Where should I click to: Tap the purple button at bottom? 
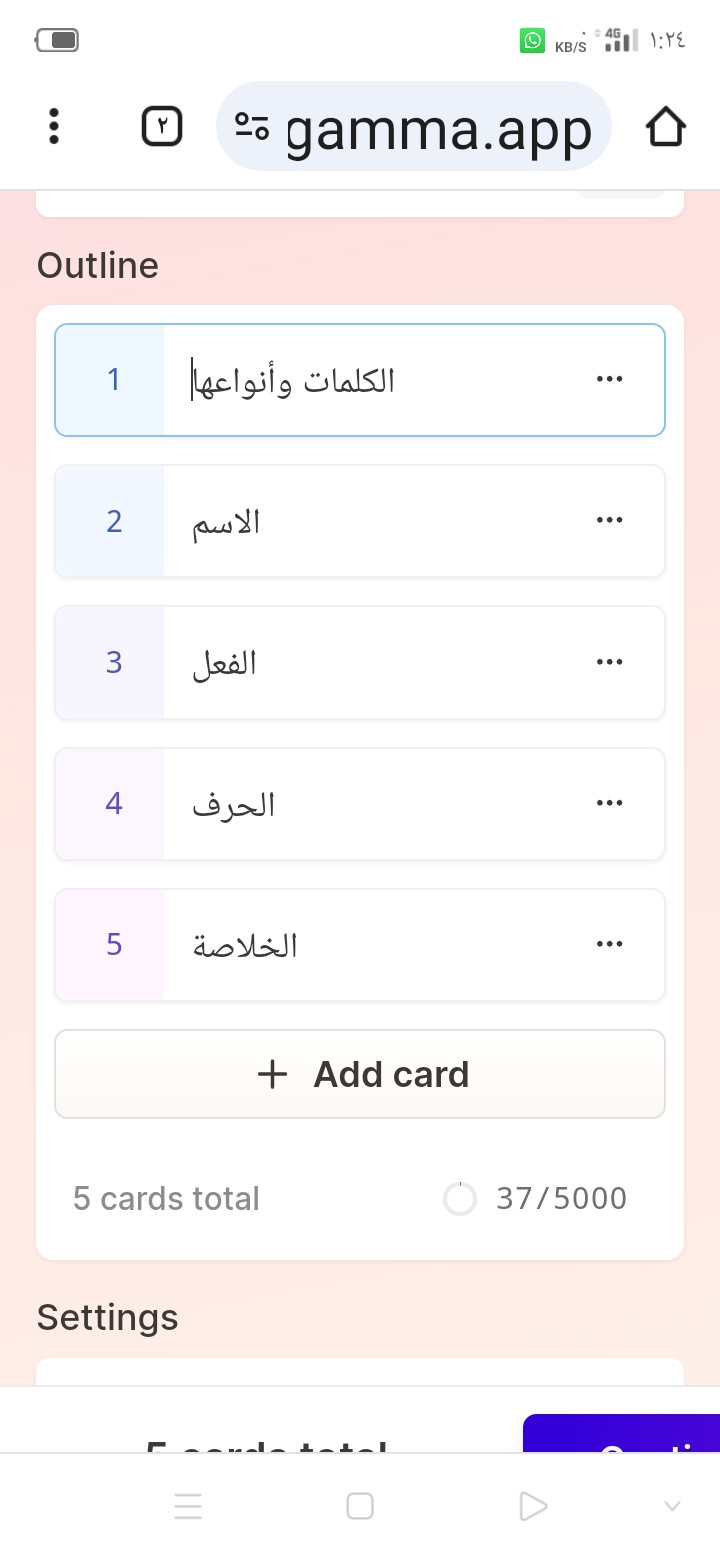coord(622,1433)
